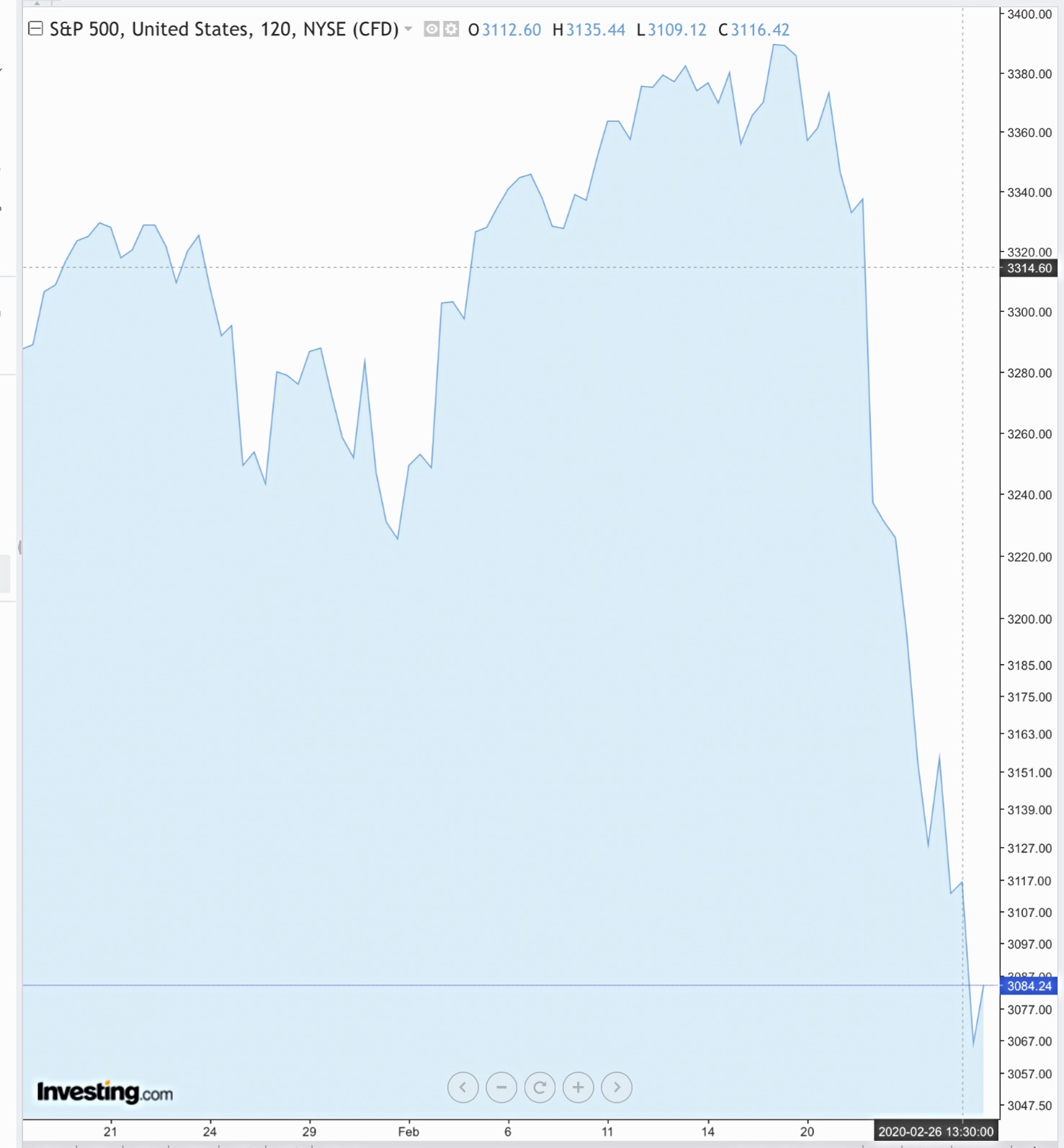This screenshot has width=1064, height=1148.
Task: Collapse the S&P 500 legend box
Action: (35, 29)
